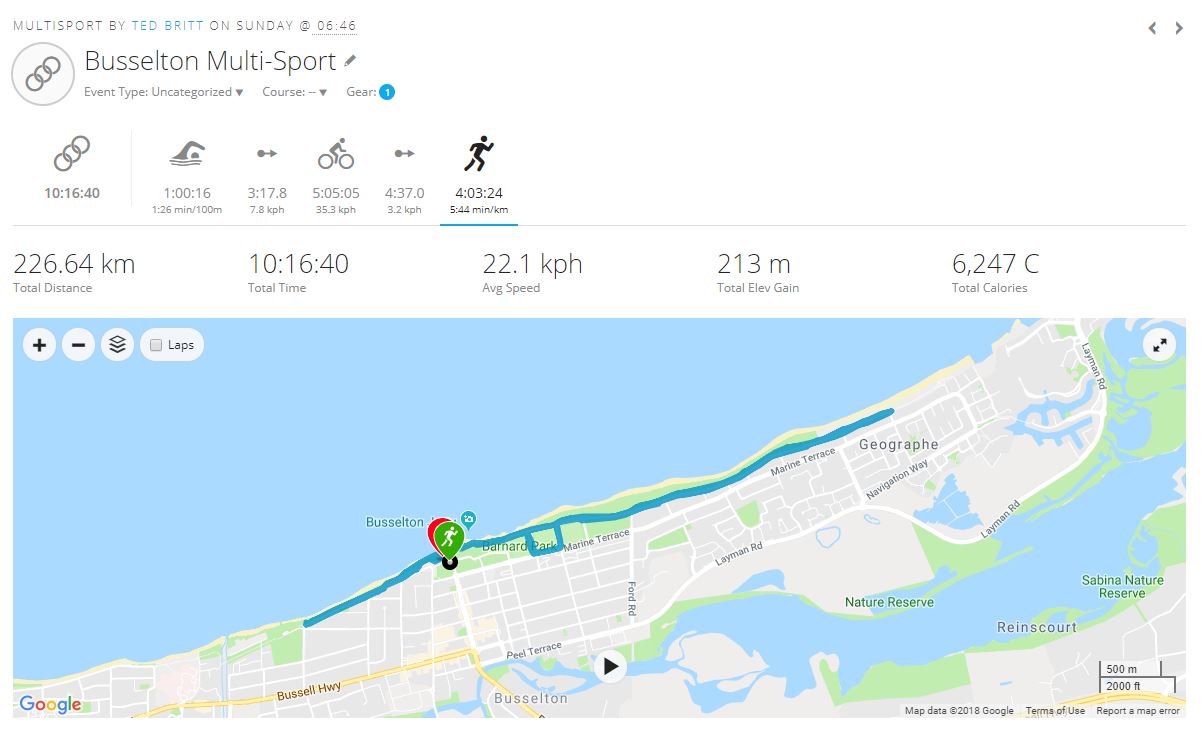Screen dimensions: 1203x733
Task: Edit the Busselton Multi-Sport title
Action: pos(350,61)
